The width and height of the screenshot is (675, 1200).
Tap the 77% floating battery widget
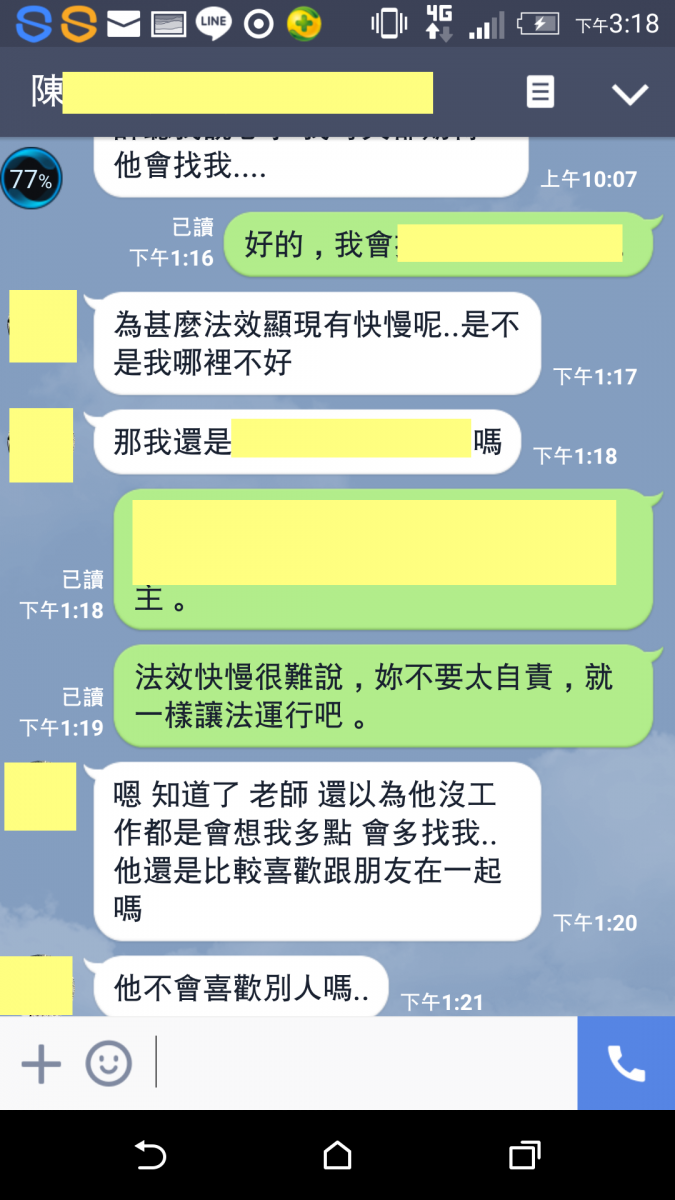(x=31, y=180)
